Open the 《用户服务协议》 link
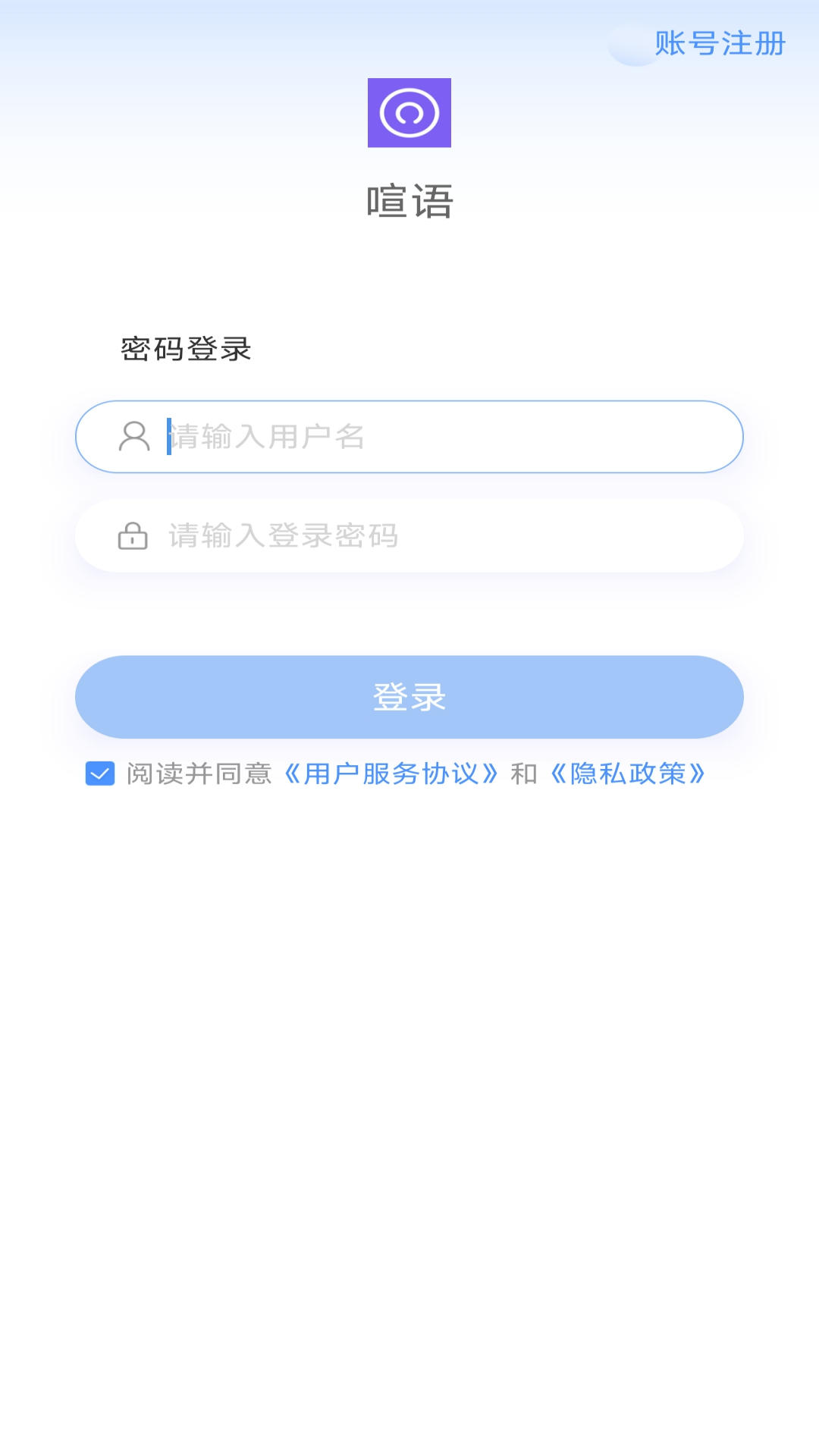 pyautogui.click(x=391, y=773)
